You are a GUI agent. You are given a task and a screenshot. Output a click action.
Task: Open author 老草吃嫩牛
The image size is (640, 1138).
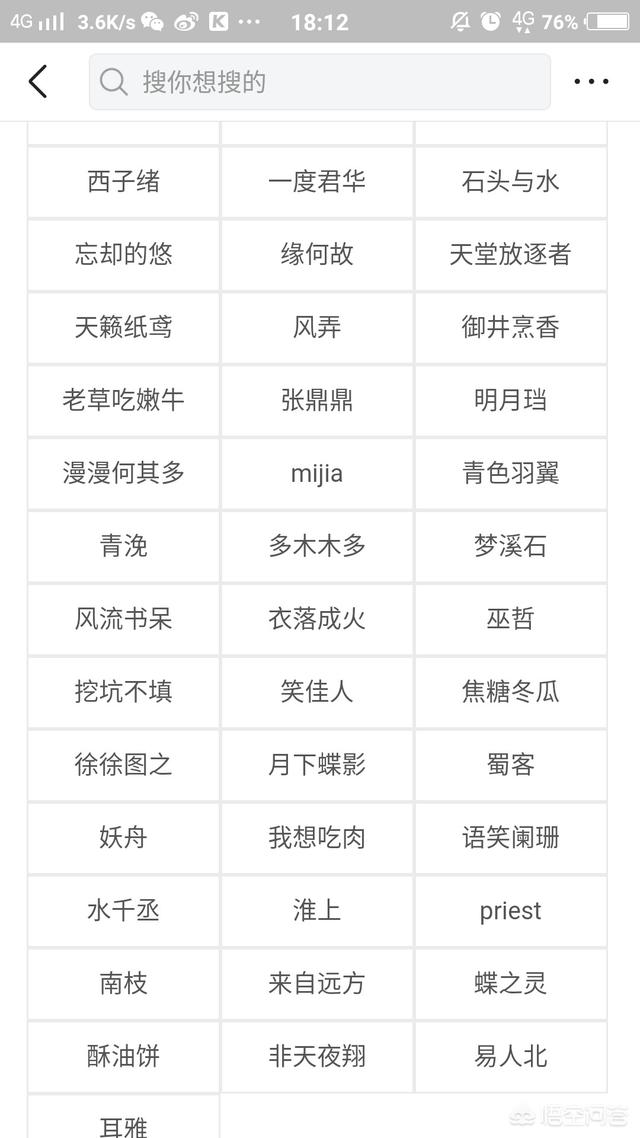tap(123, 401)
